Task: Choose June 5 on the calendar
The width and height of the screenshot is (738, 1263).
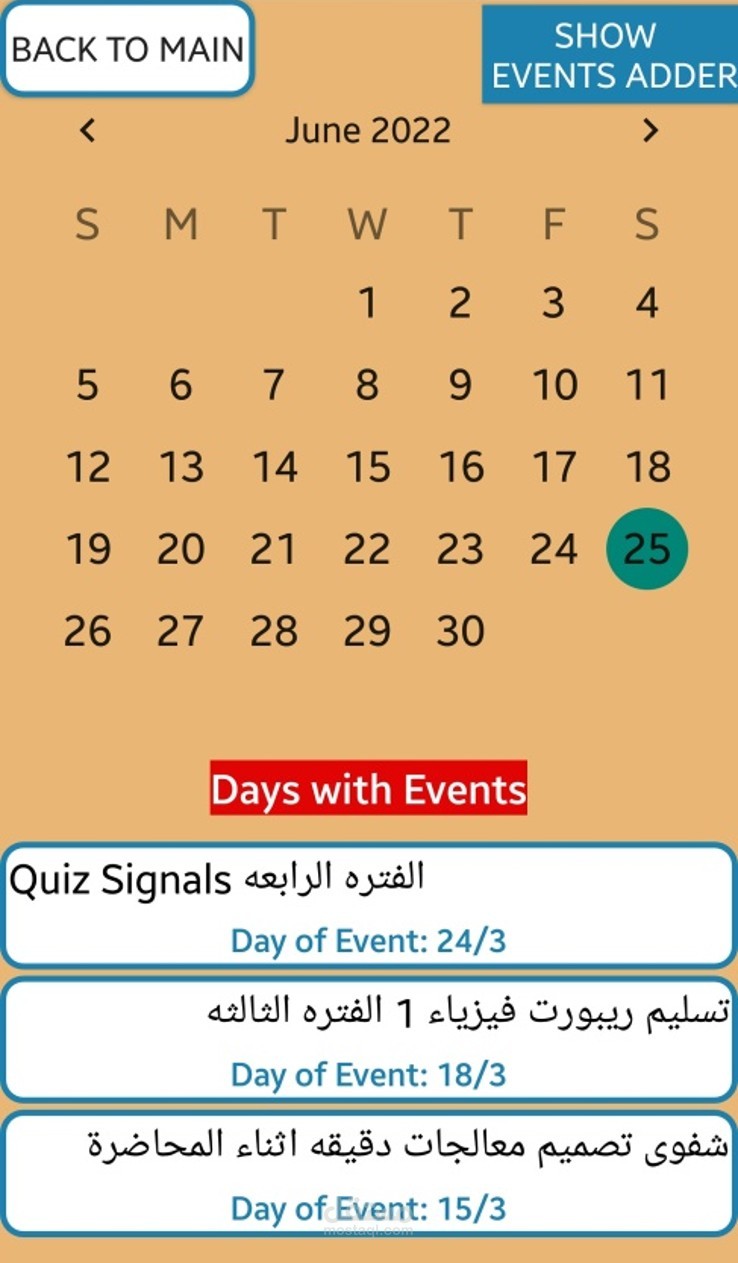Action: (88, 385)
